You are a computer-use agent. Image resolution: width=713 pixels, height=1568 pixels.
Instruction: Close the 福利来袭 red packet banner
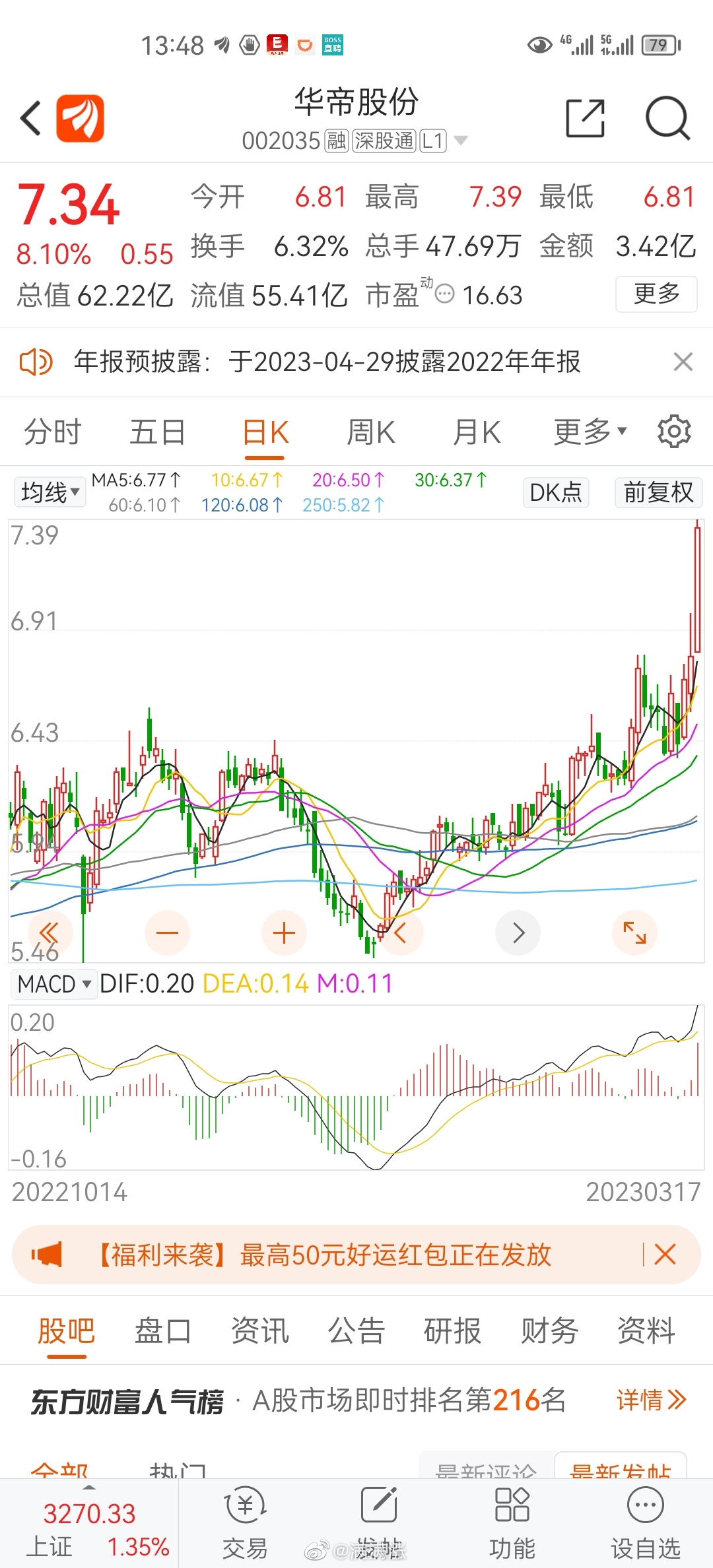coord(665,1254)
